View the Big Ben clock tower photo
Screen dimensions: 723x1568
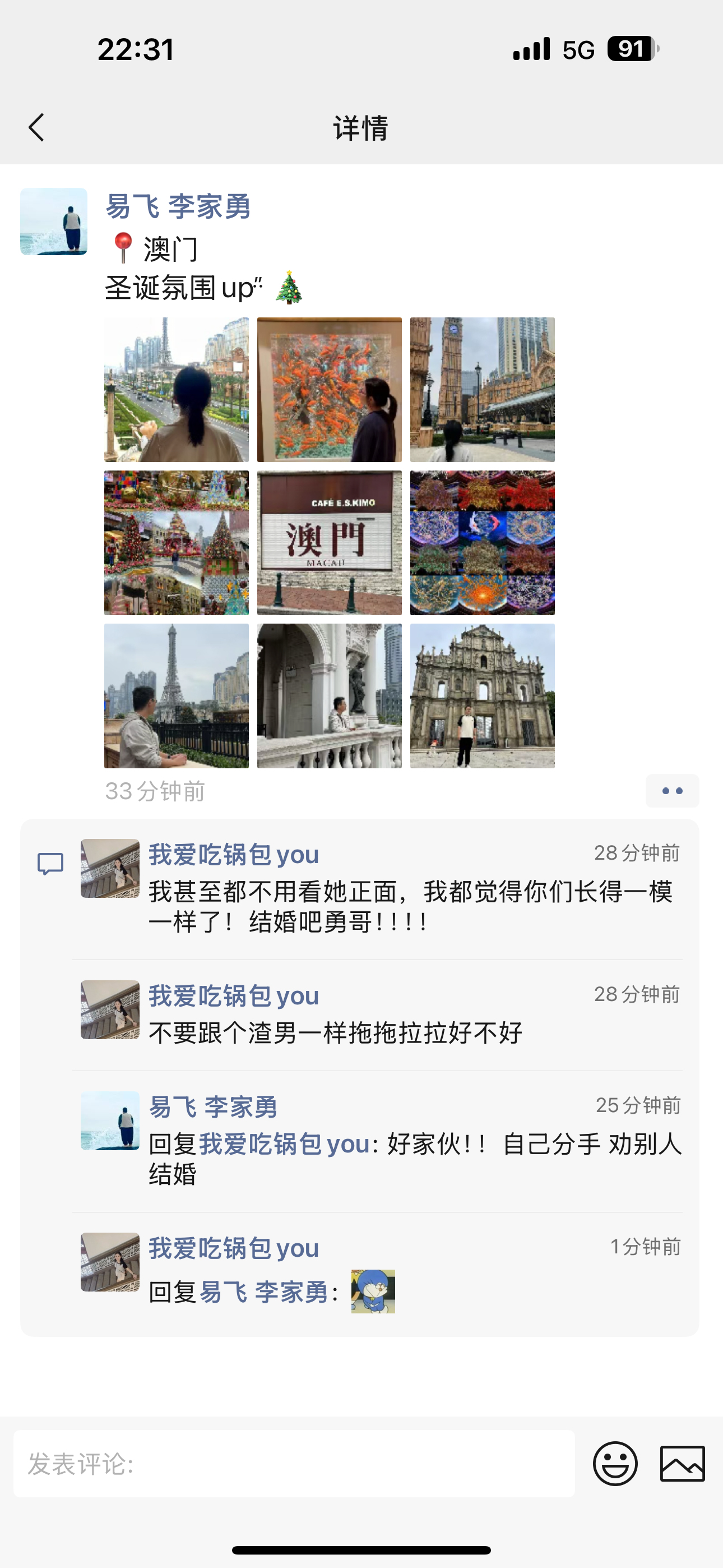point(482,390)
